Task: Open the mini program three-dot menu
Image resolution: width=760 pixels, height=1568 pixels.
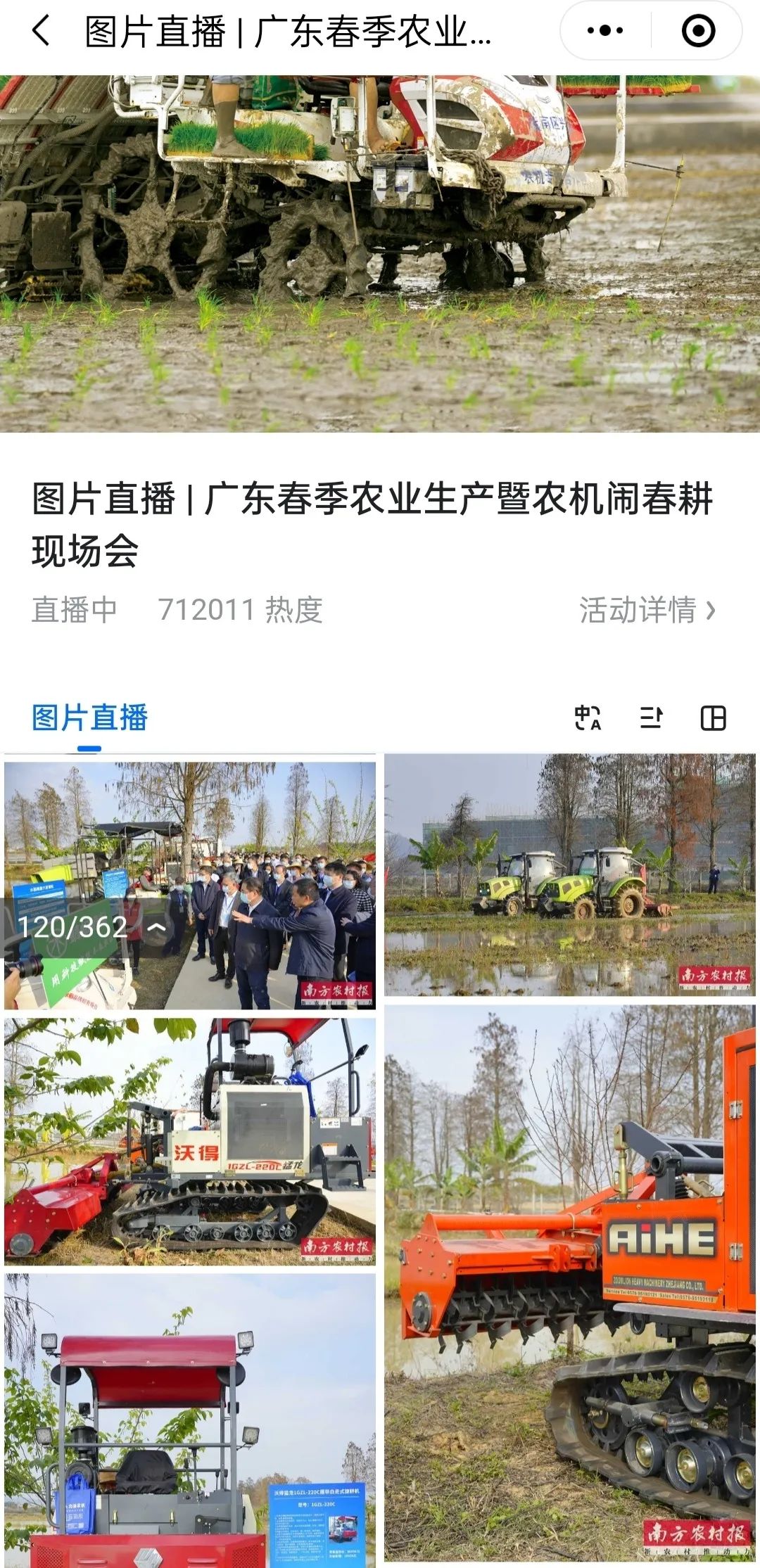Action: click(605, 31)
